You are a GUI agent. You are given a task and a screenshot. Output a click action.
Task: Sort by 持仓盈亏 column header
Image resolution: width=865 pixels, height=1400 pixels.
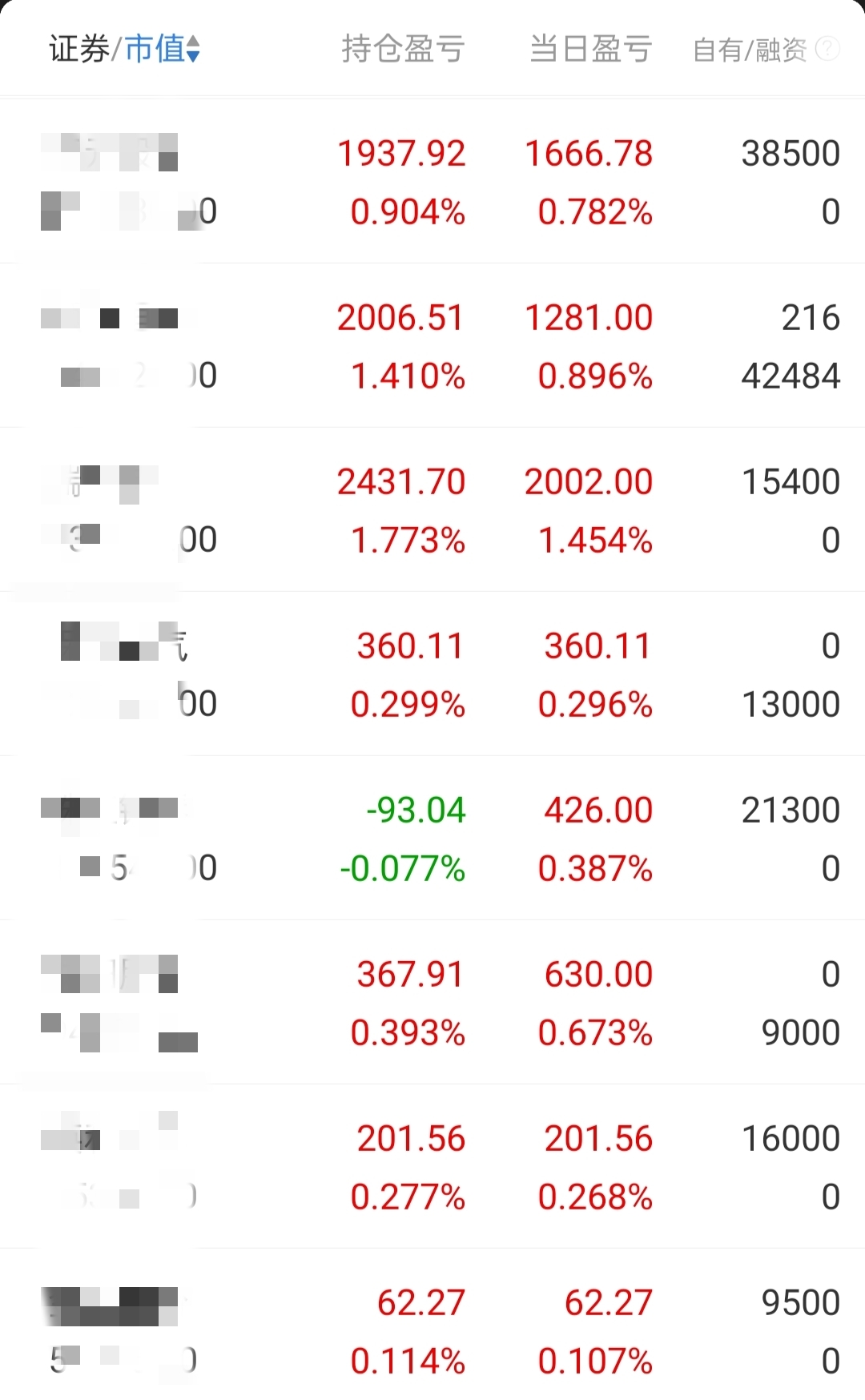(x=403, y=49)
